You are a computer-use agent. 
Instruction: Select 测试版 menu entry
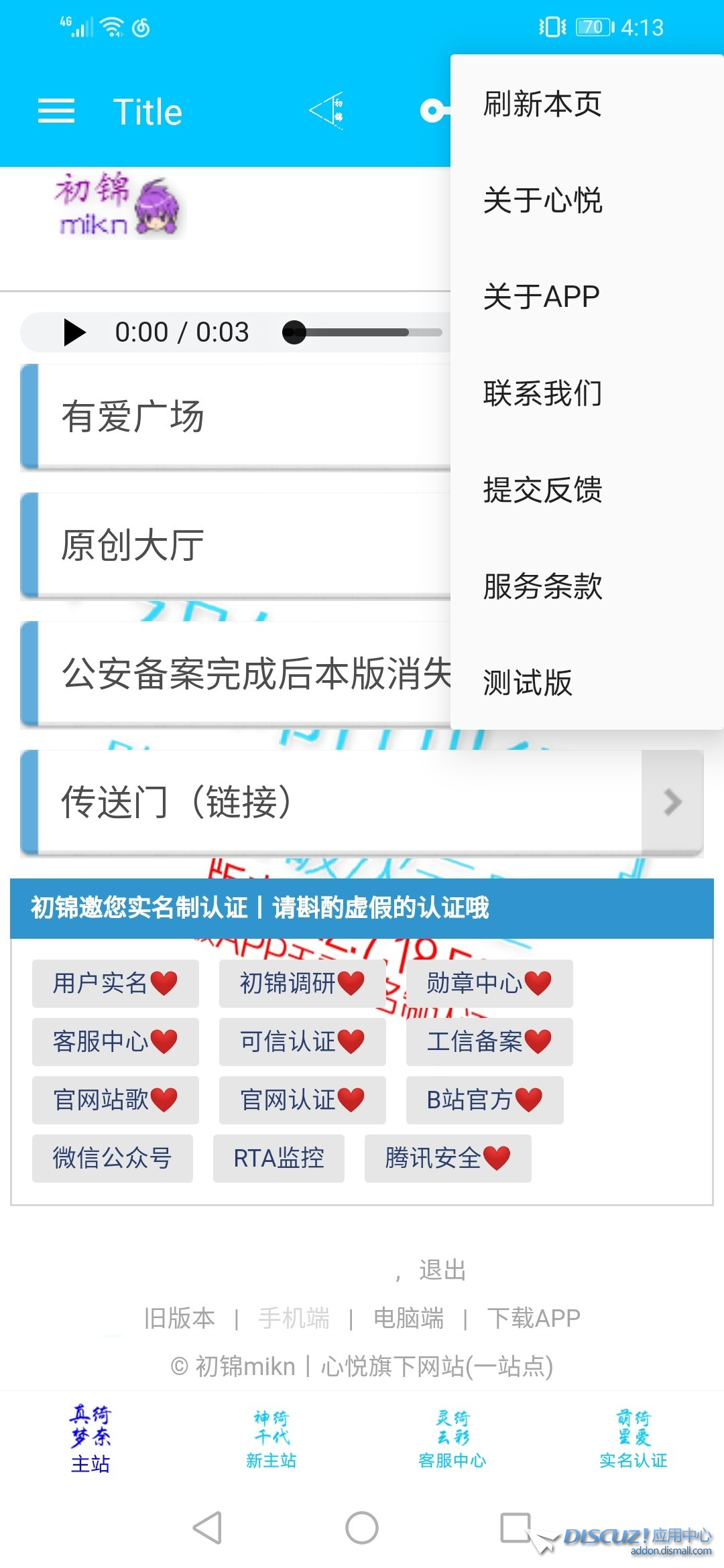(x=528, y=683)
